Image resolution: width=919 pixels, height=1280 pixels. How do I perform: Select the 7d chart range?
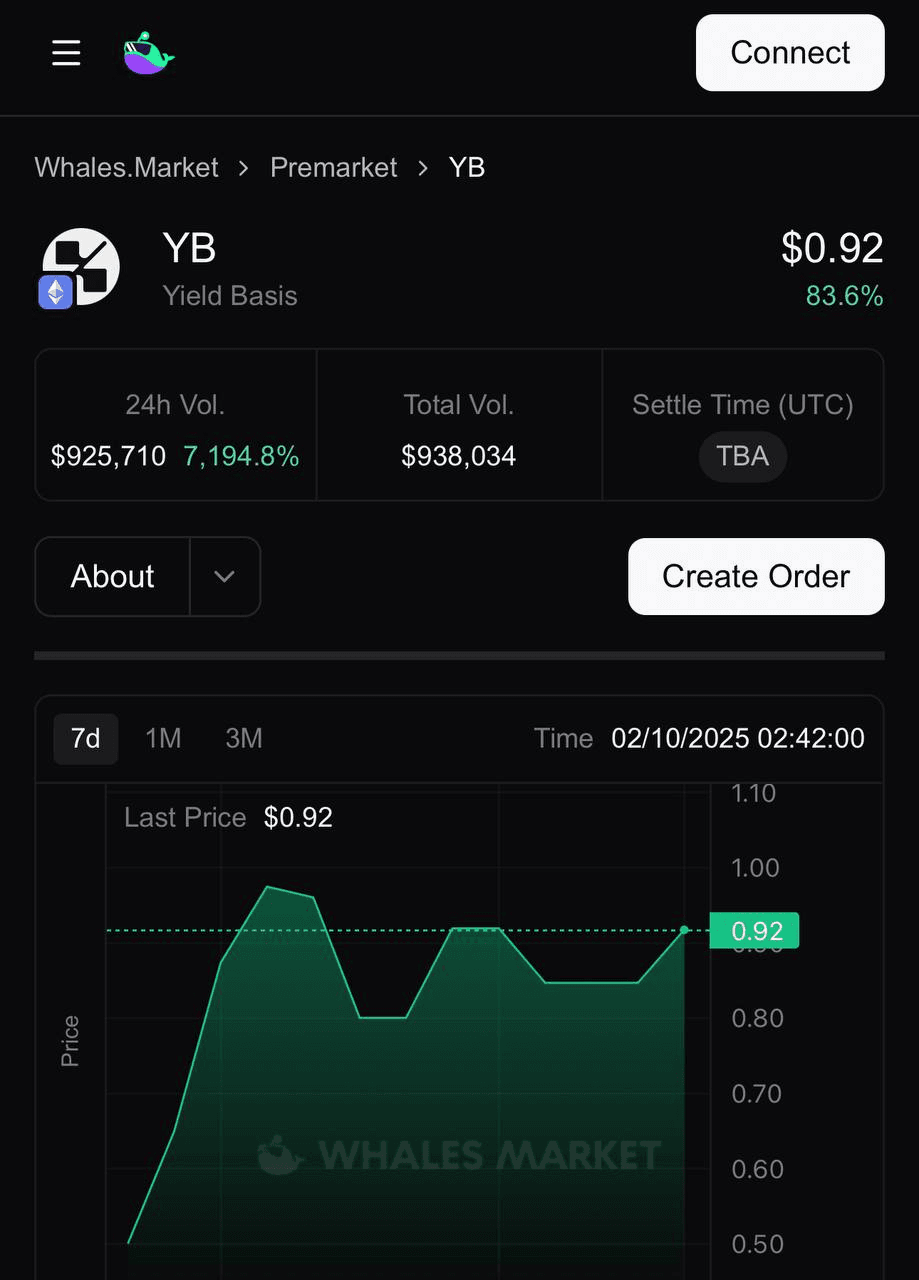[86, 738]
